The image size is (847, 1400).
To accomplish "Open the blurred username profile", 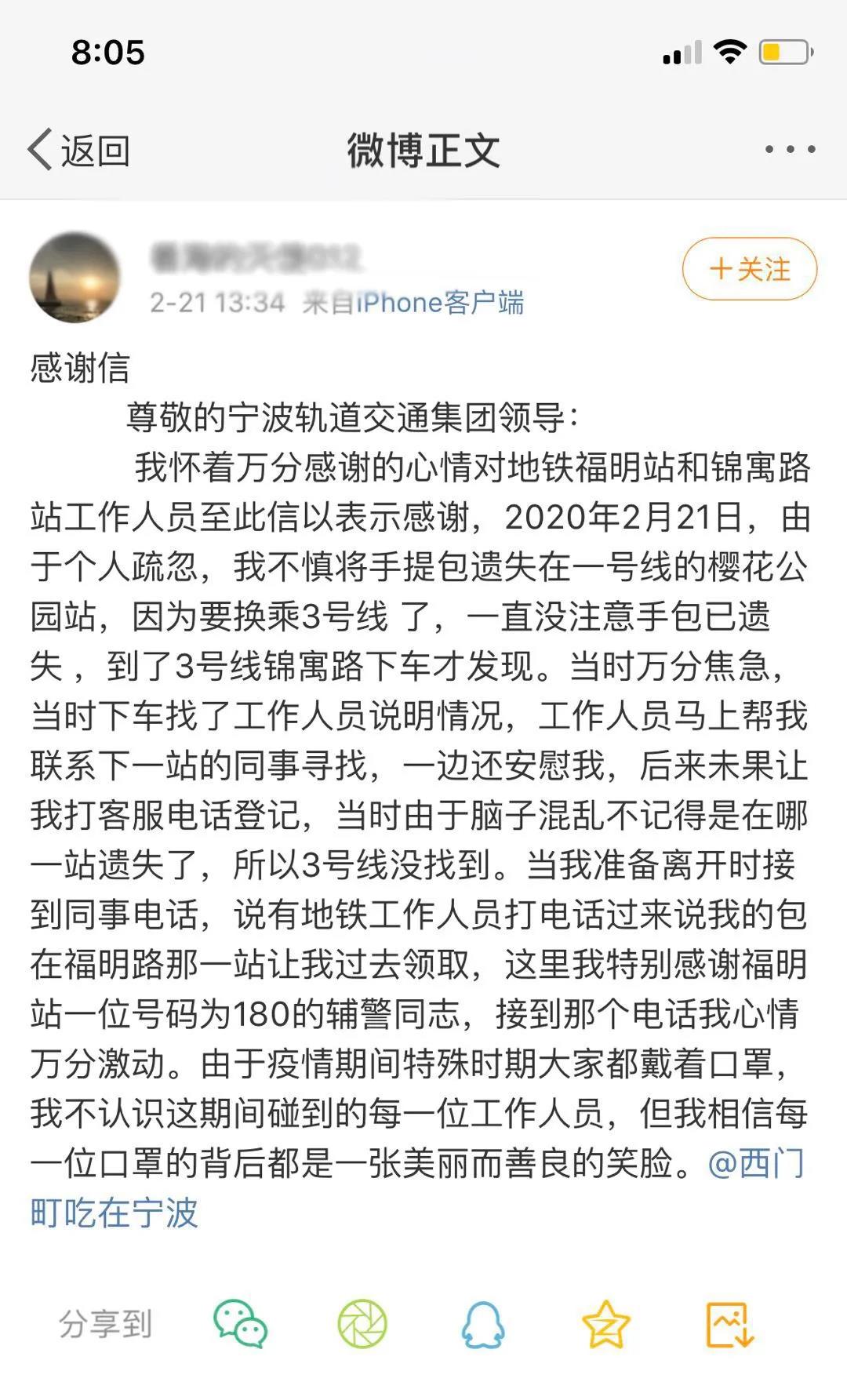I will coord(255,258).
